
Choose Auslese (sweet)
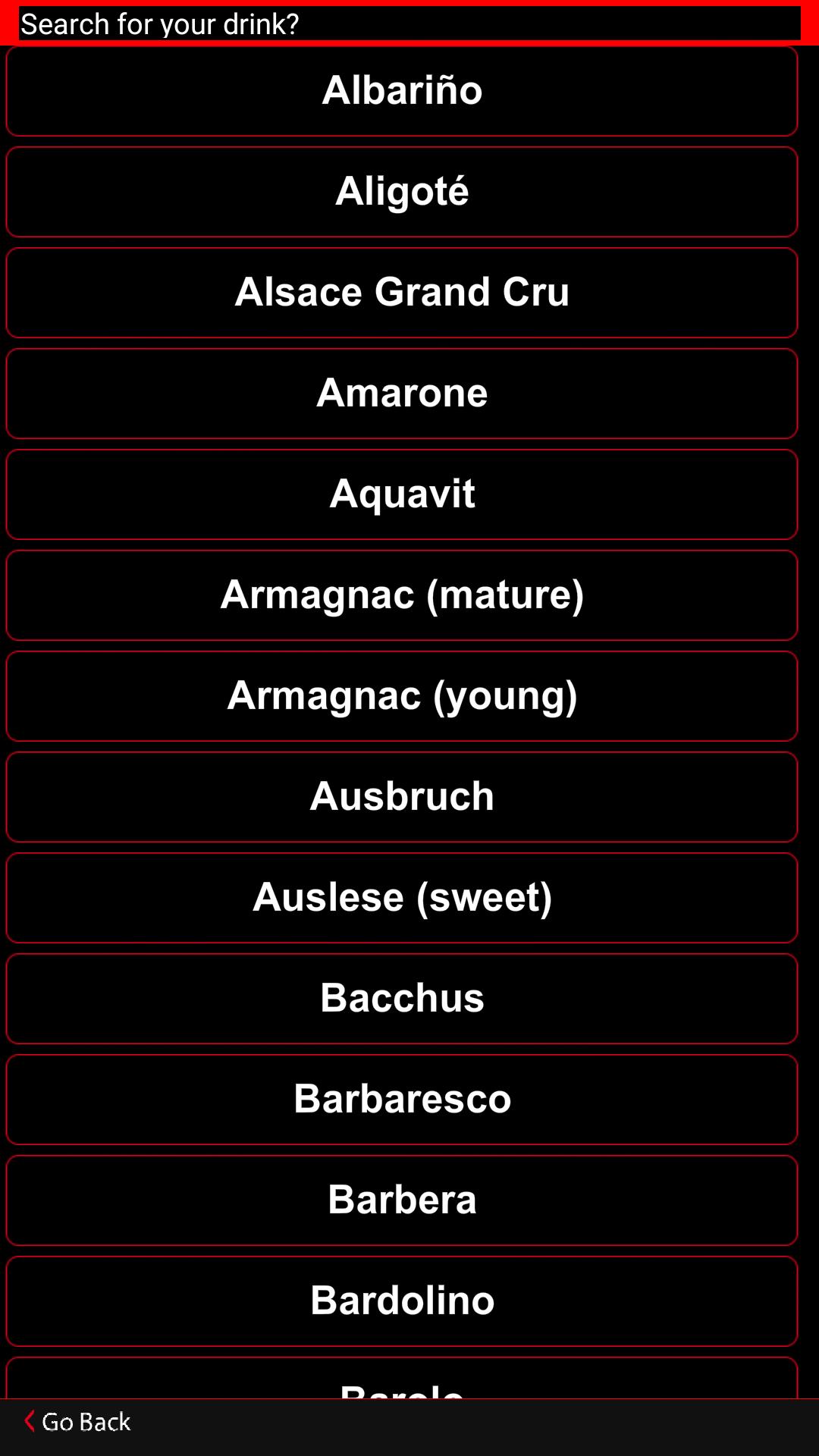coord(402,898)
